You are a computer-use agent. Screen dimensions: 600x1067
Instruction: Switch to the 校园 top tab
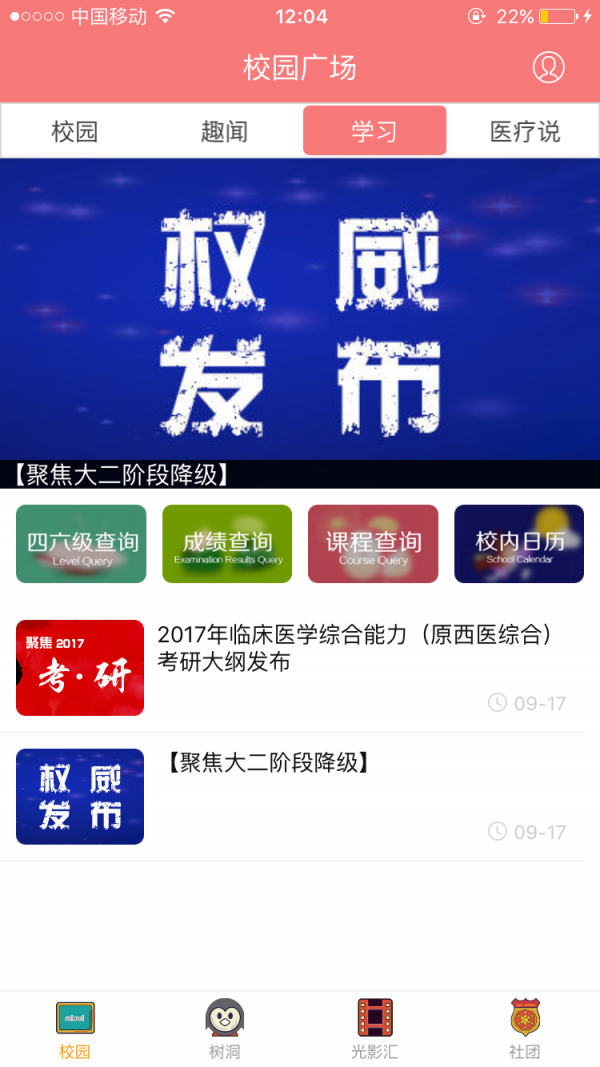(75, 131)
